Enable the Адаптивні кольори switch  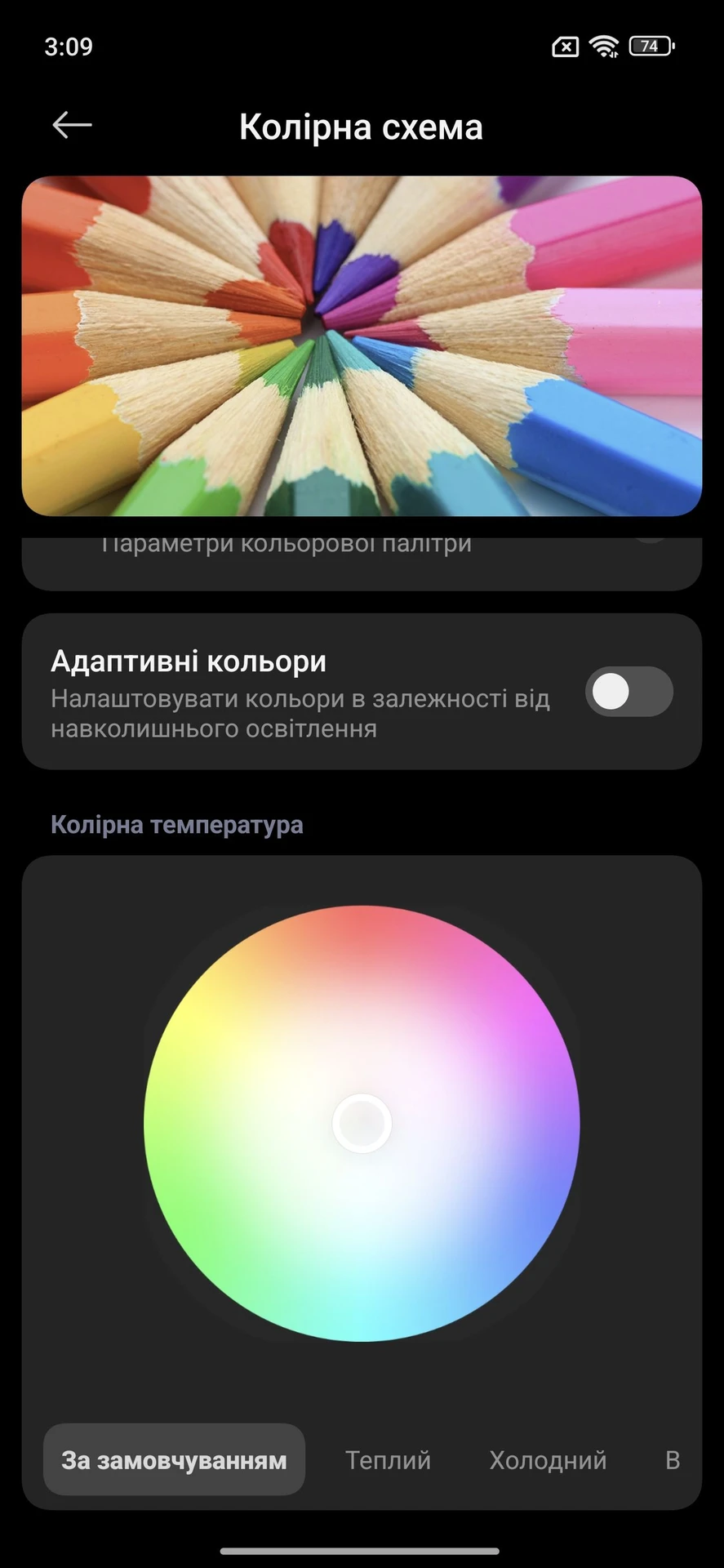(x=629, y=692)
